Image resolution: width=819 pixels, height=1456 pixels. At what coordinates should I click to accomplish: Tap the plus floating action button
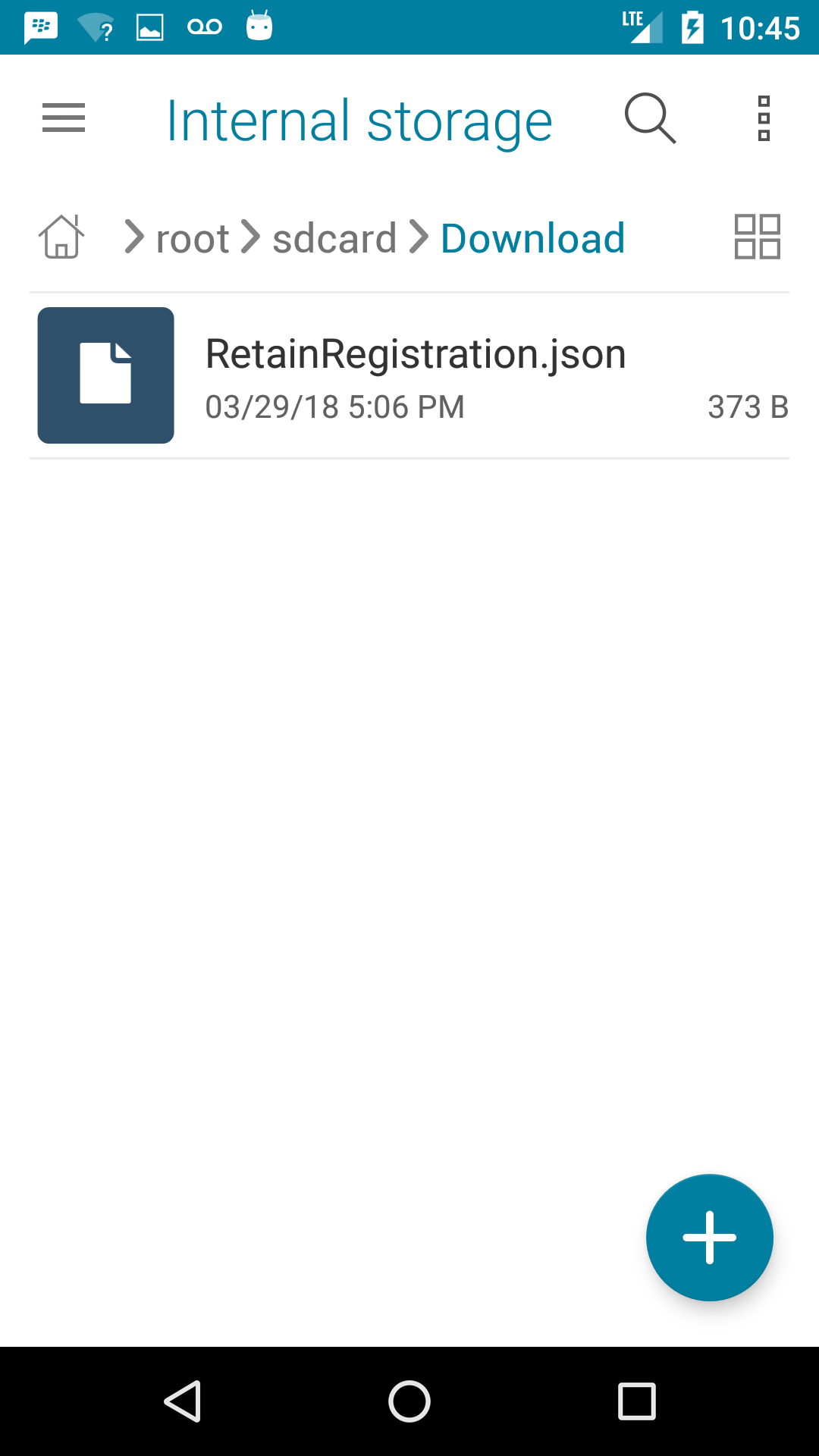click(709, 1238)
